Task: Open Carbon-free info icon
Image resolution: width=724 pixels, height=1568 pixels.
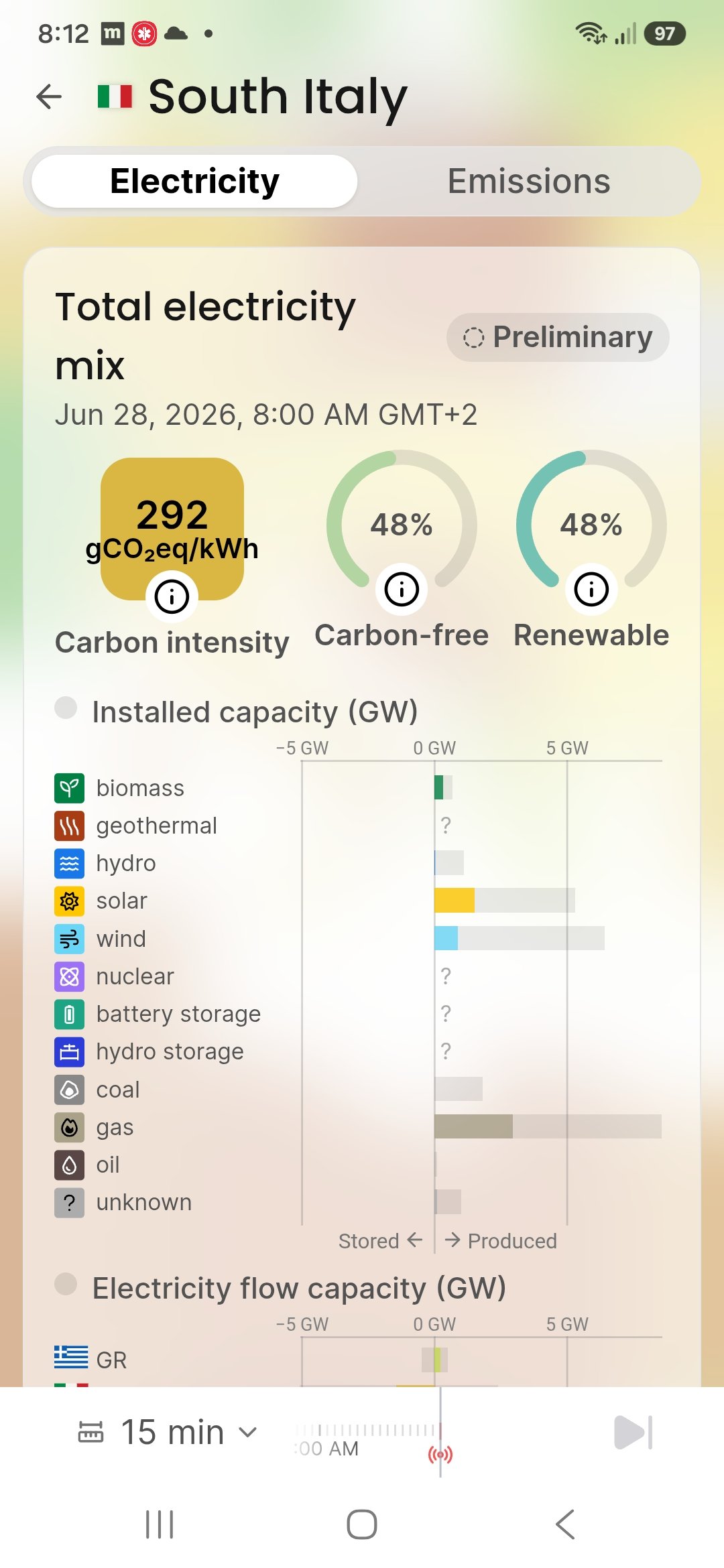Action: click(402, 590)
